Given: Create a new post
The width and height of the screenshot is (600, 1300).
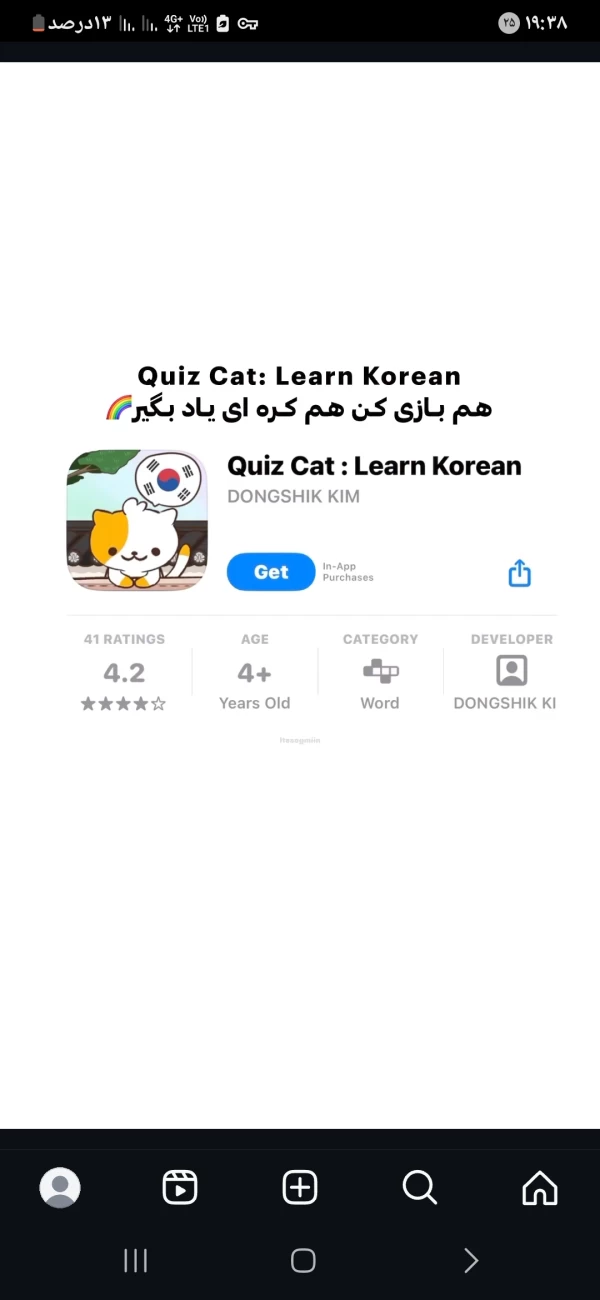Looking at the screenshot, I should pyautogui.click(x=300, y=1187).
